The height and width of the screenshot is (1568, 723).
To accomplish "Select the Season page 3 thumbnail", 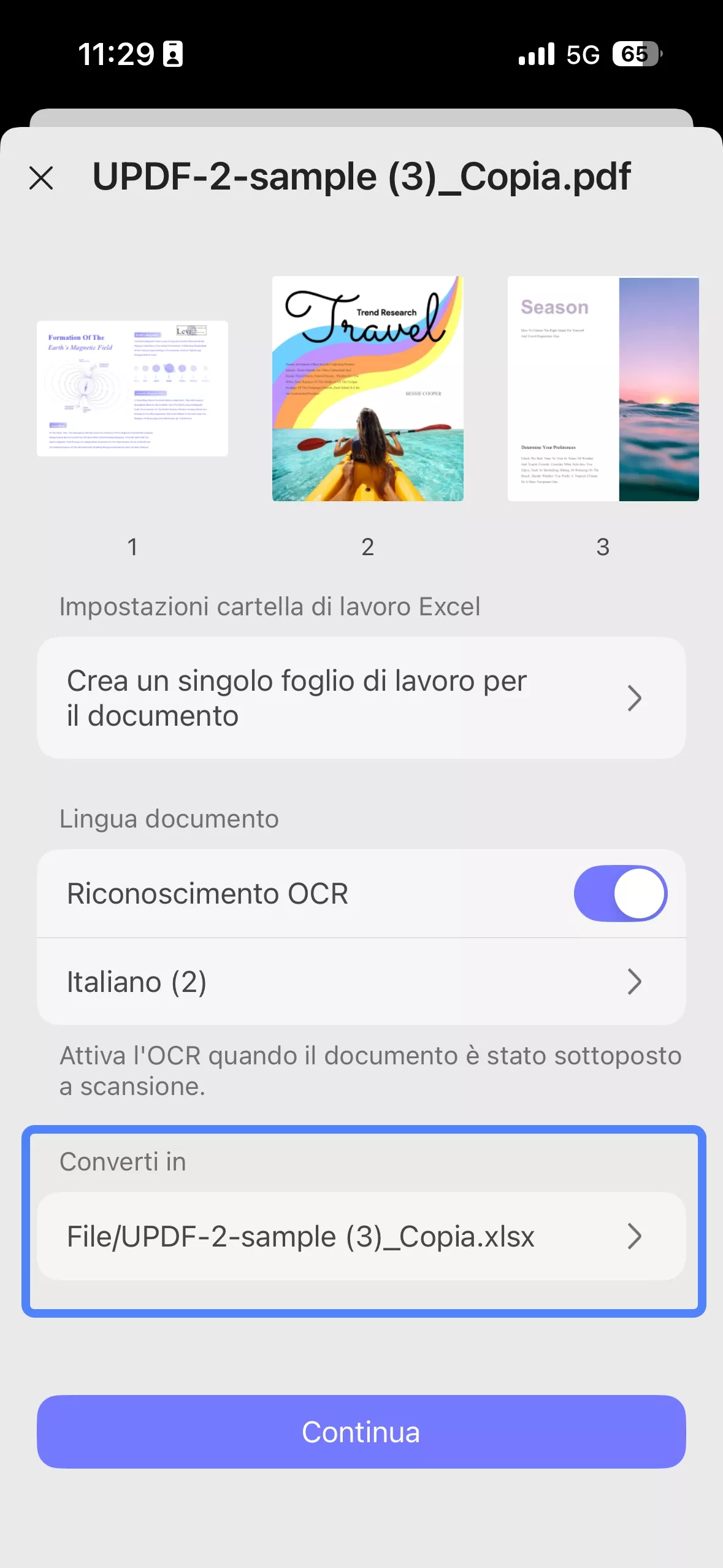I will coord(603,388).
